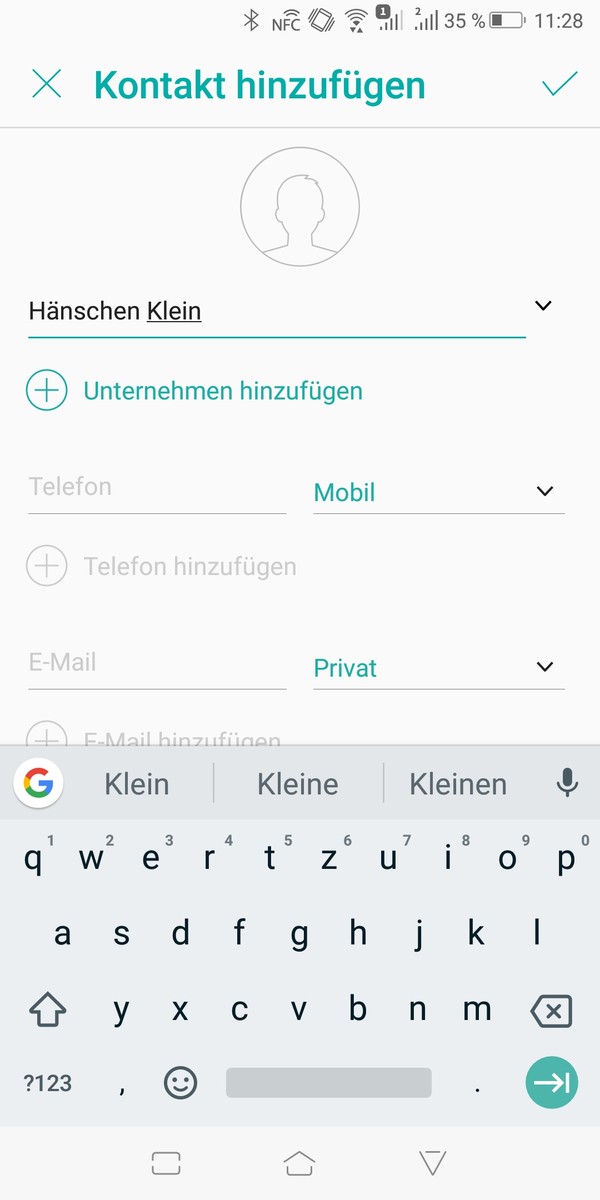
Task: Save contact with the checkmark
Action: click(559, 84)
